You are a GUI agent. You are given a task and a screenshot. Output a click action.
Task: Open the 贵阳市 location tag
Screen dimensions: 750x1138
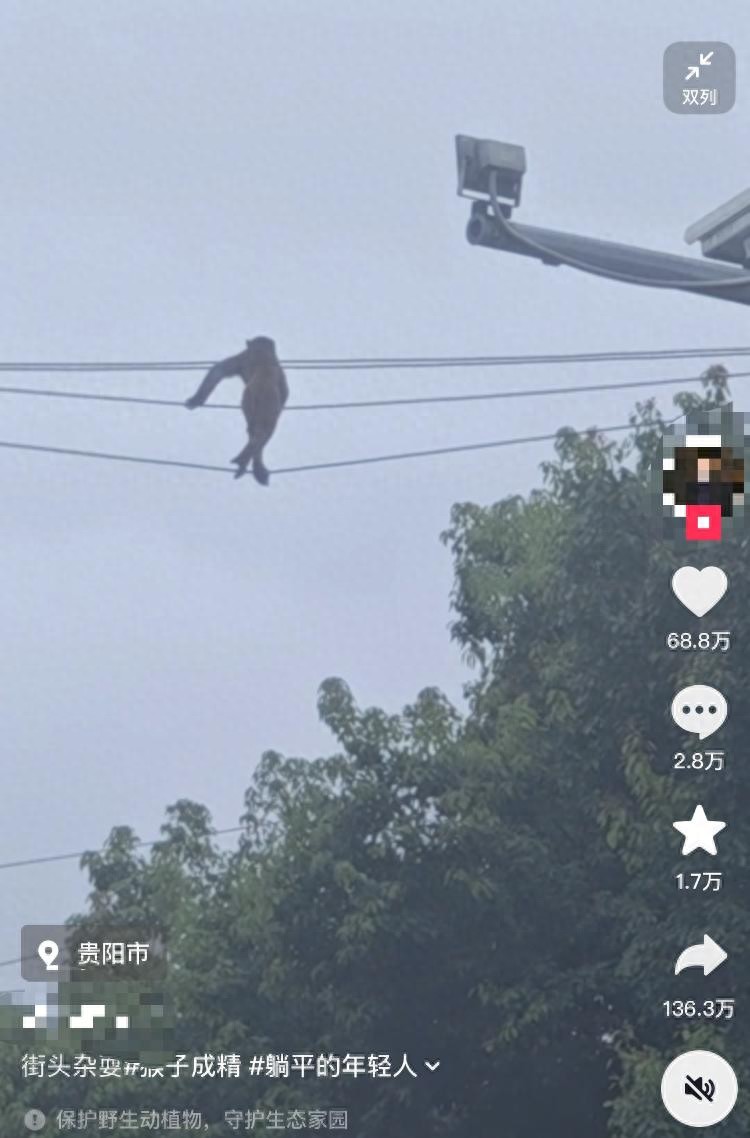click(x=93, y=953)
